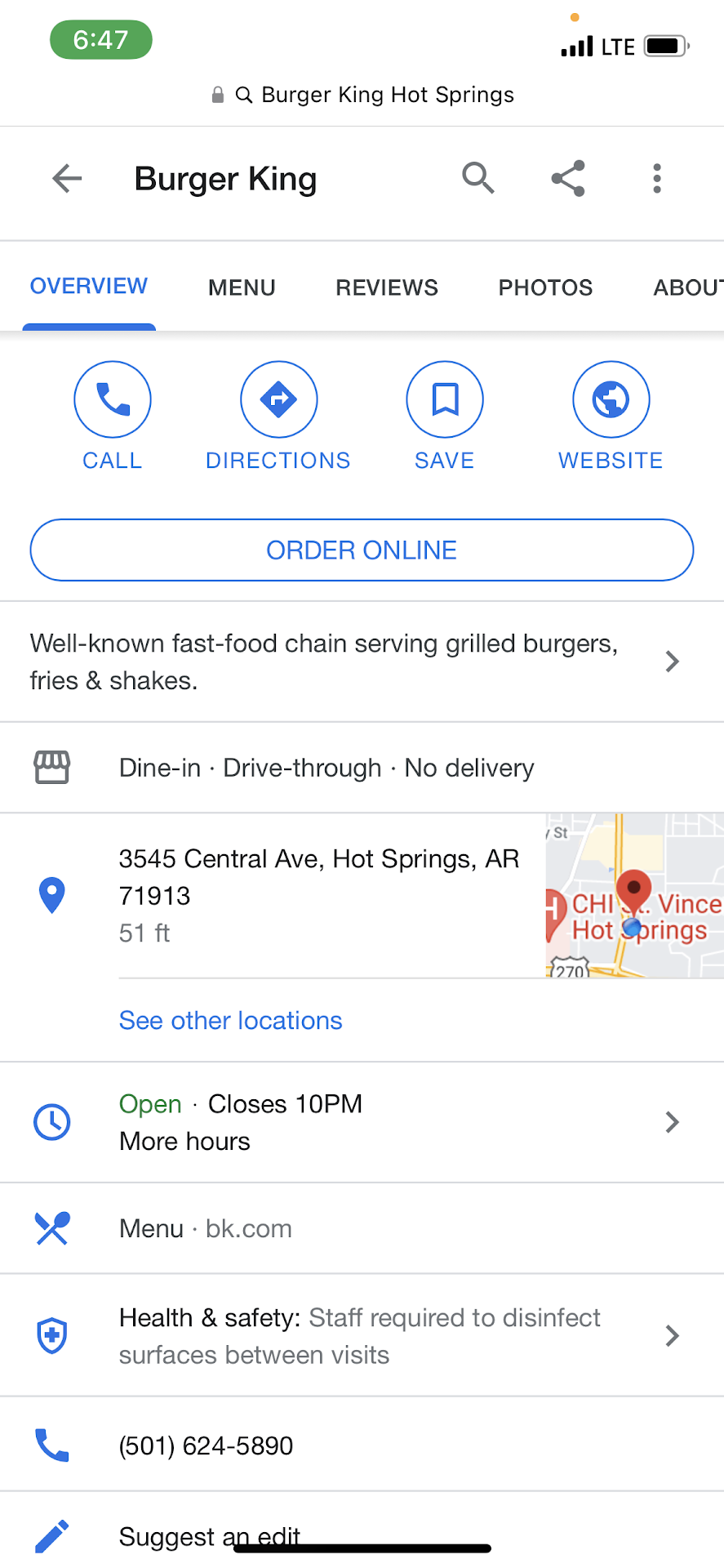The height and width of the screenshot is (1568, 724).
Task: Switch to the Reviews tab
Action: [x=387, y=287]
